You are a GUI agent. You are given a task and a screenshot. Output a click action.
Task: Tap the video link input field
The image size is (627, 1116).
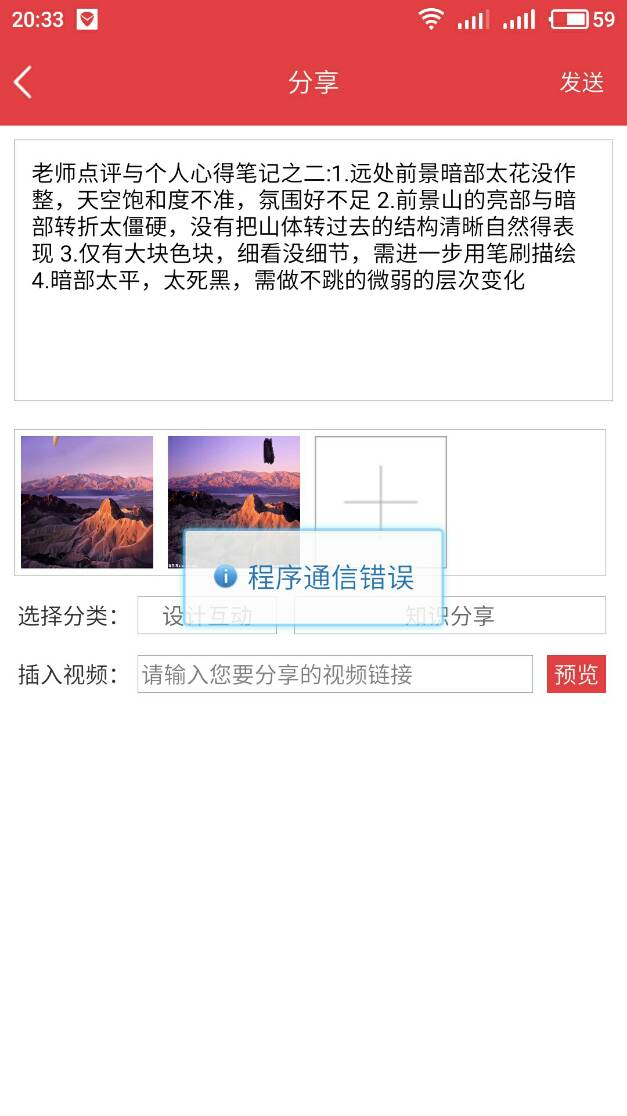coord(334,674)
